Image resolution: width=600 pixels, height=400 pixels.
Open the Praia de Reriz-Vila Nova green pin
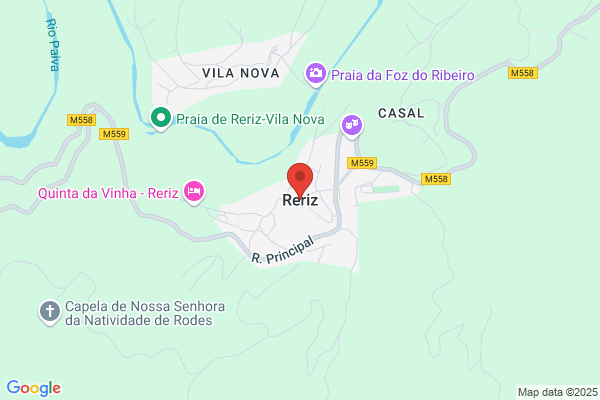(161, 118)
